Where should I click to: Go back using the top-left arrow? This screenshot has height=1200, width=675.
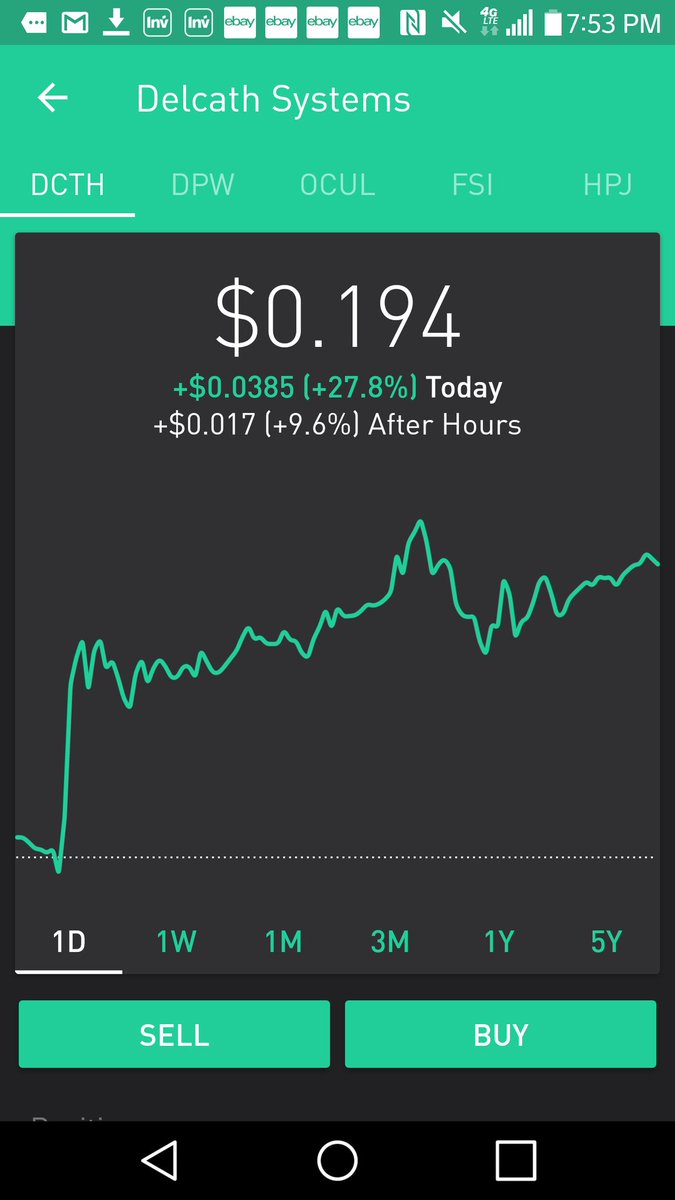[x=53, y=98]
